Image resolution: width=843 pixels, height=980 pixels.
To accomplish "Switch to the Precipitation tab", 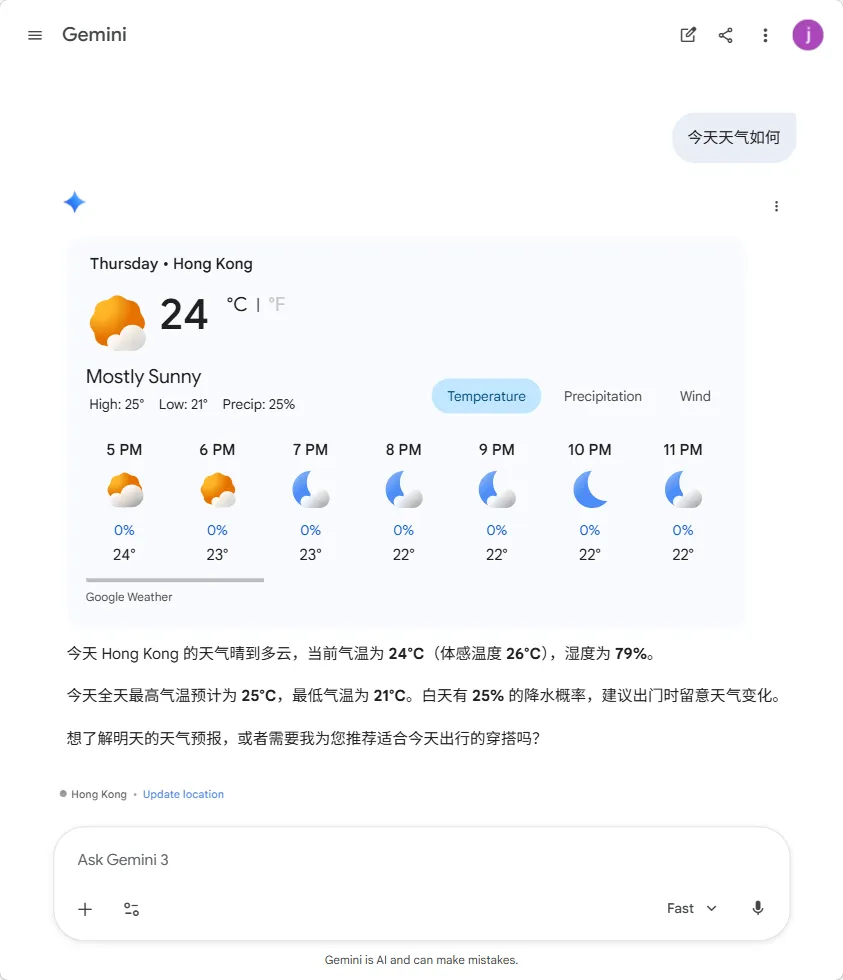I will [x=602, y=396].
